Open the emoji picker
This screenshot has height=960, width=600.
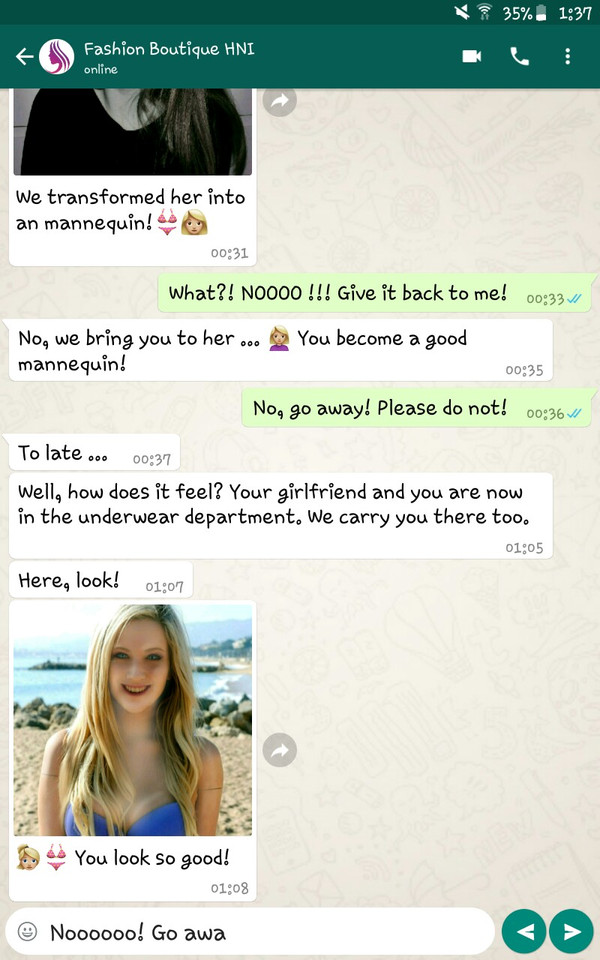28,932
